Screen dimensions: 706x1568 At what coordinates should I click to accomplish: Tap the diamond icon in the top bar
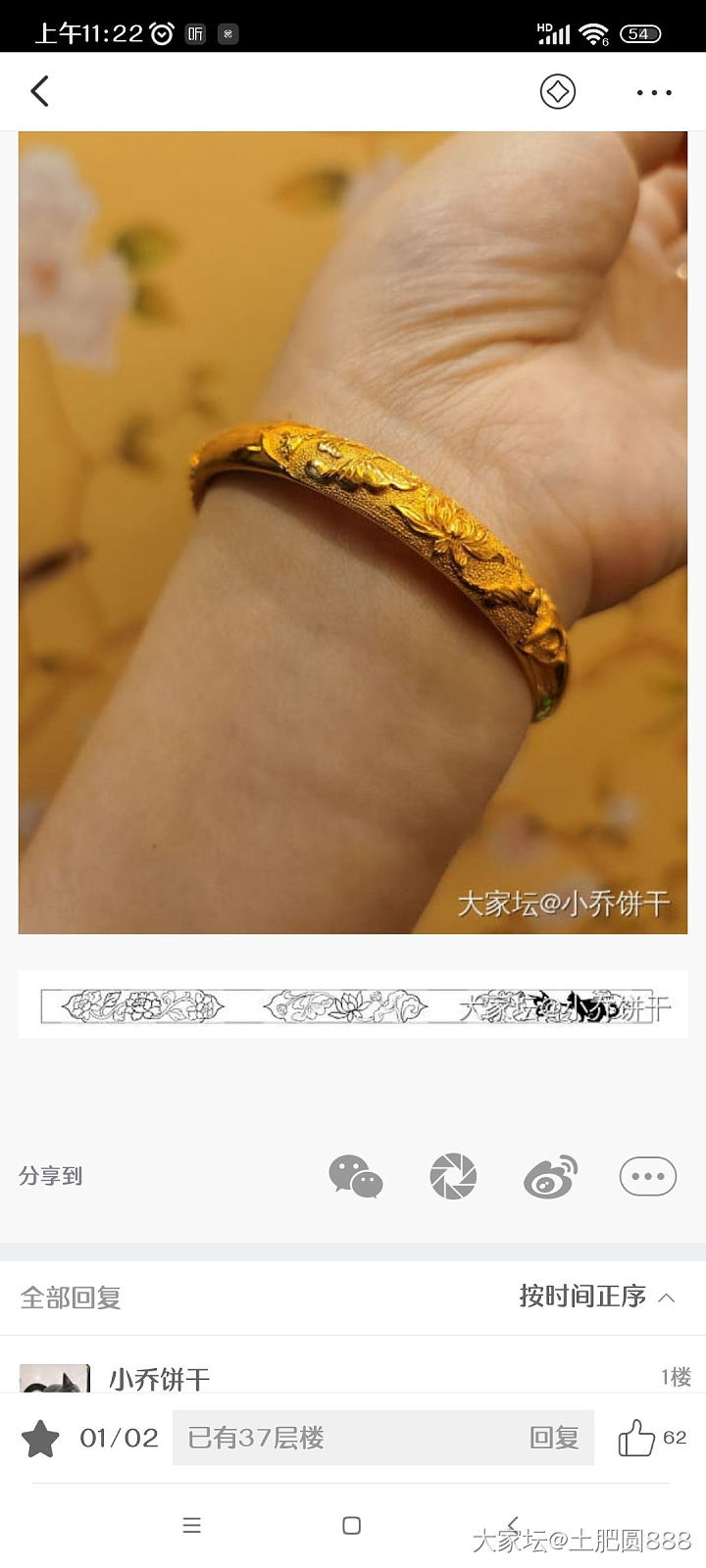[x=557, y=92]
